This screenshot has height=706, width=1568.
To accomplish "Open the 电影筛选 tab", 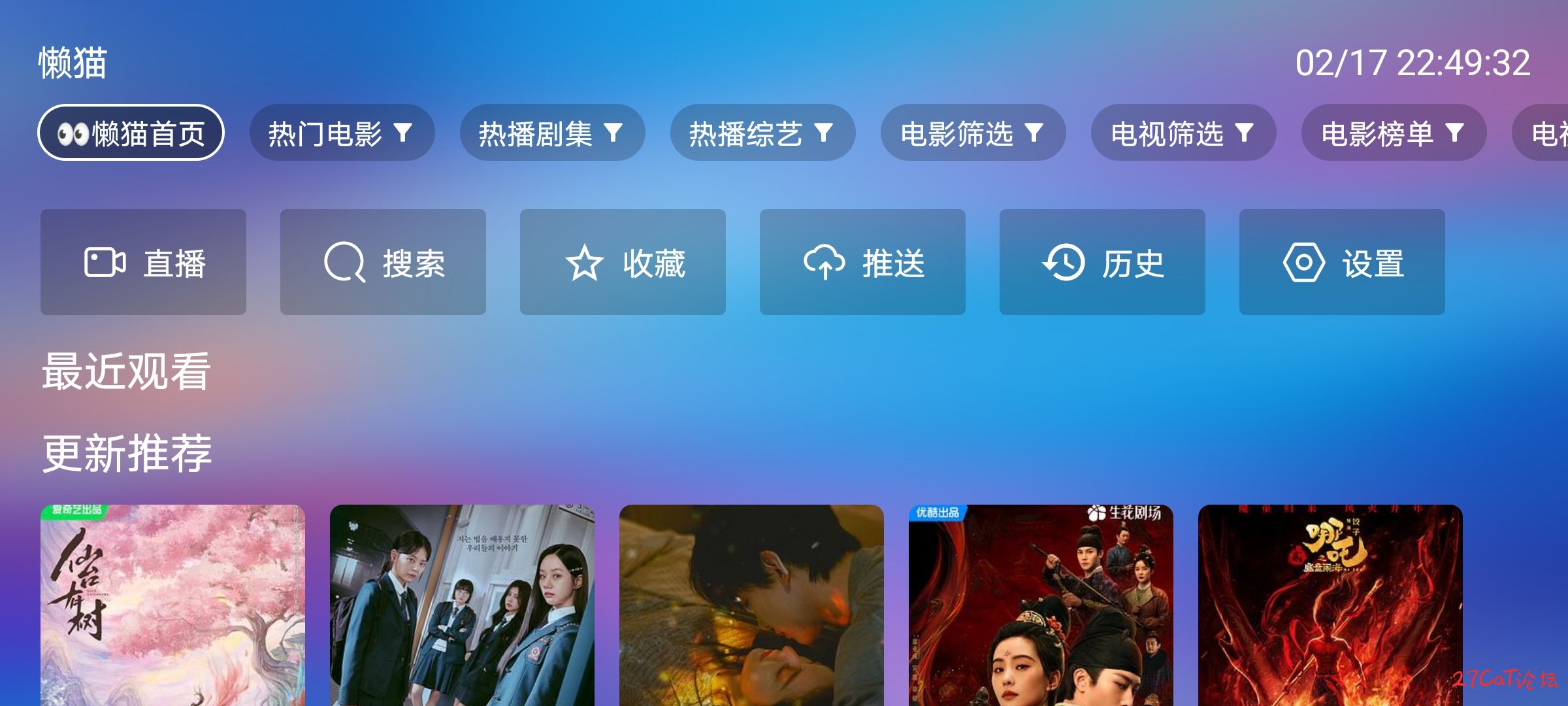I will [973, 133].
